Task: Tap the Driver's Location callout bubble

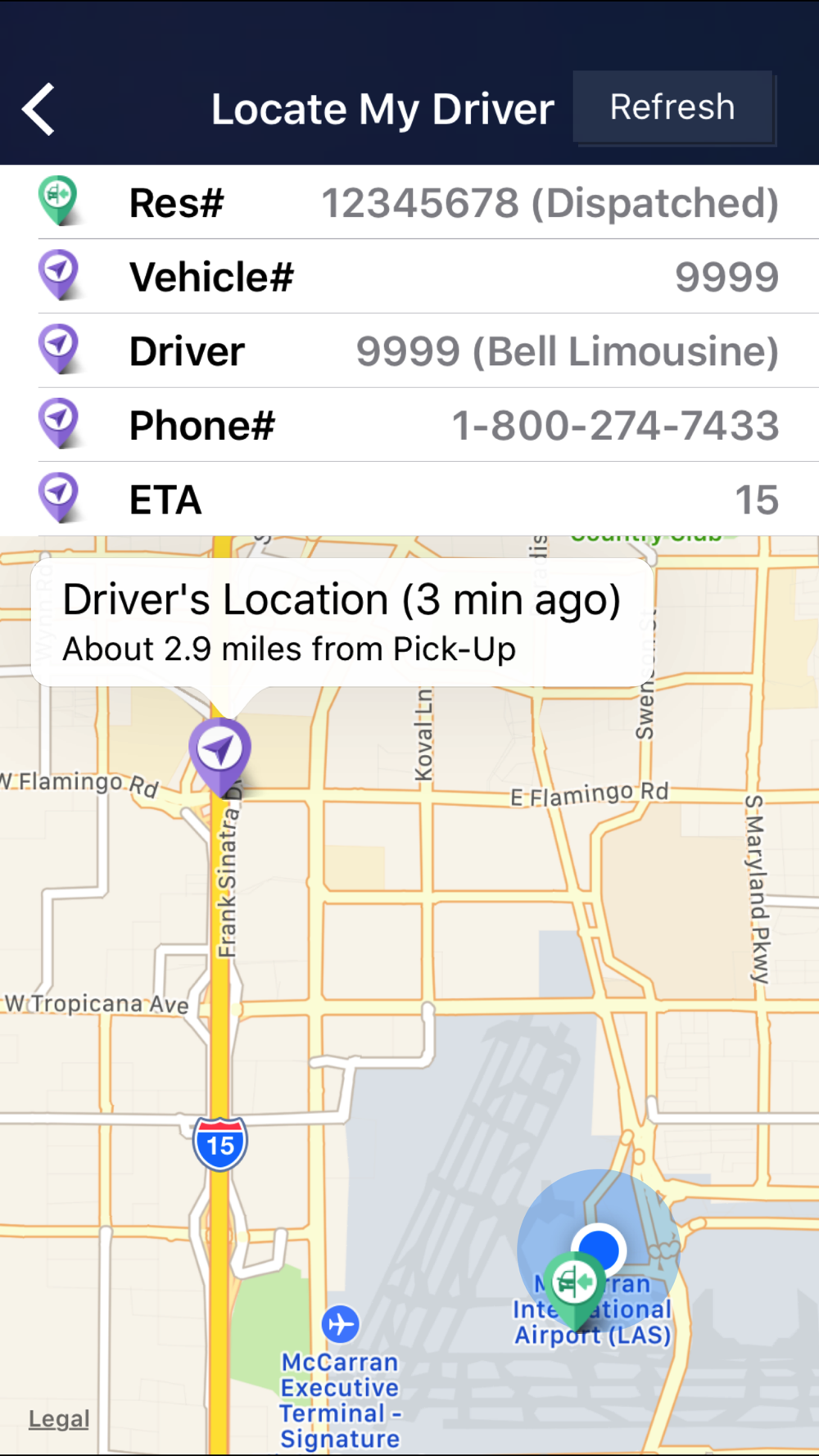Action: pos(342,622)
